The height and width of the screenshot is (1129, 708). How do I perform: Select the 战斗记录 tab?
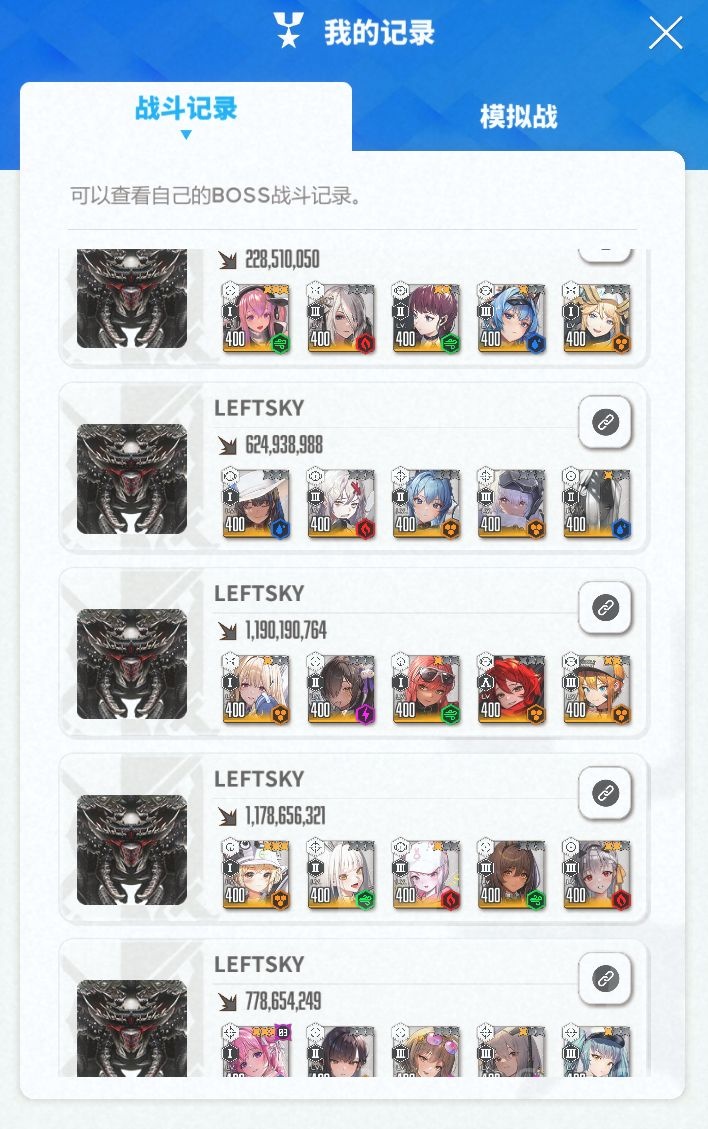coord(186,109)
